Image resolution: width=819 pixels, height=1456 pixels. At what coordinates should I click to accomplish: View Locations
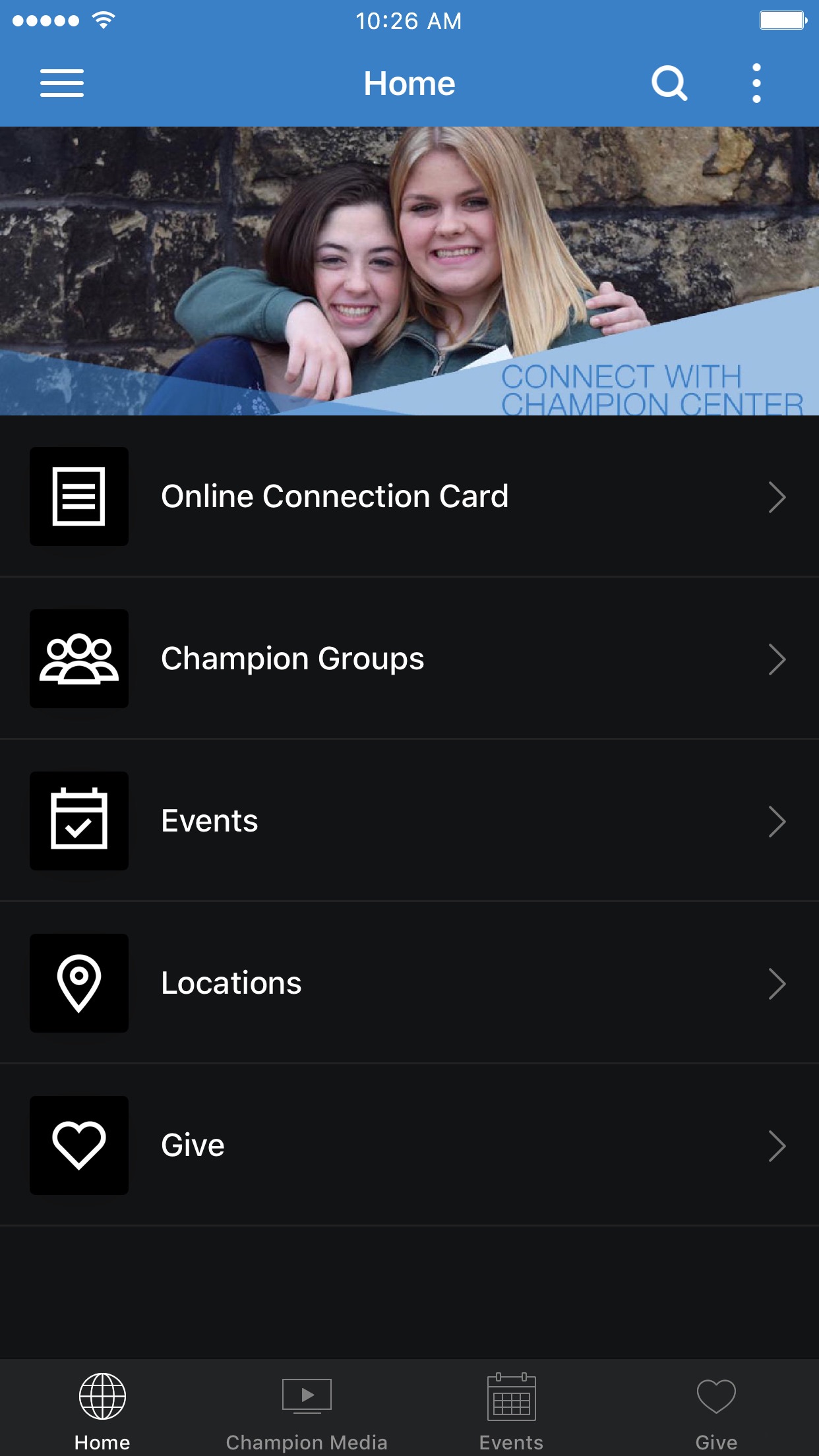pos(409,983)
